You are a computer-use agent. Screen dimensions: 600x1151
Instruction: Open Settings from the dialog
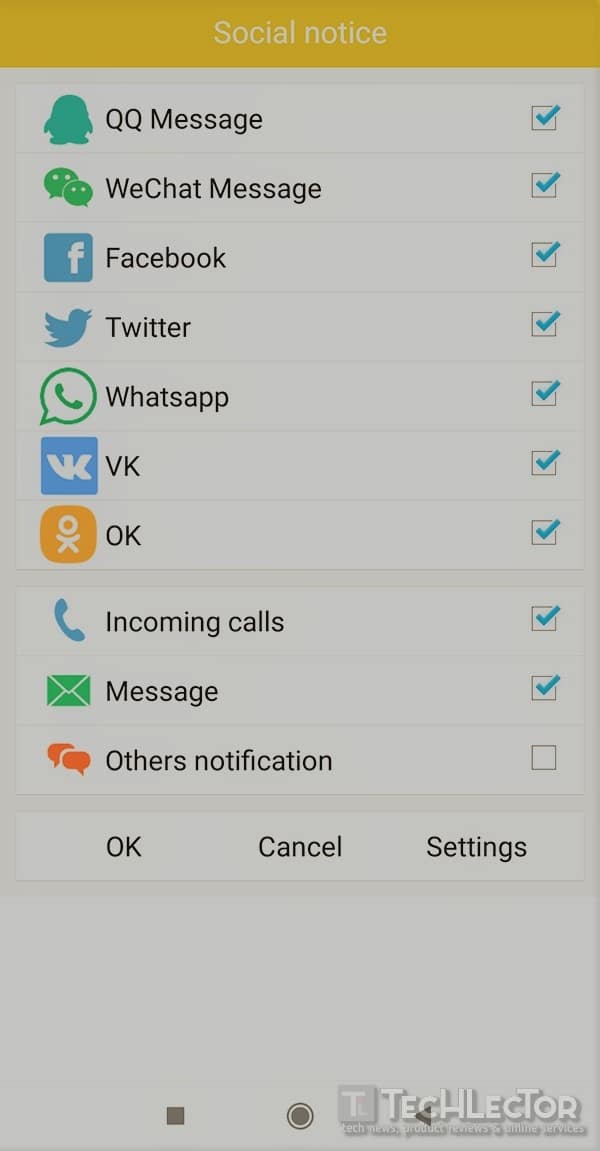(x=477, y=846)
